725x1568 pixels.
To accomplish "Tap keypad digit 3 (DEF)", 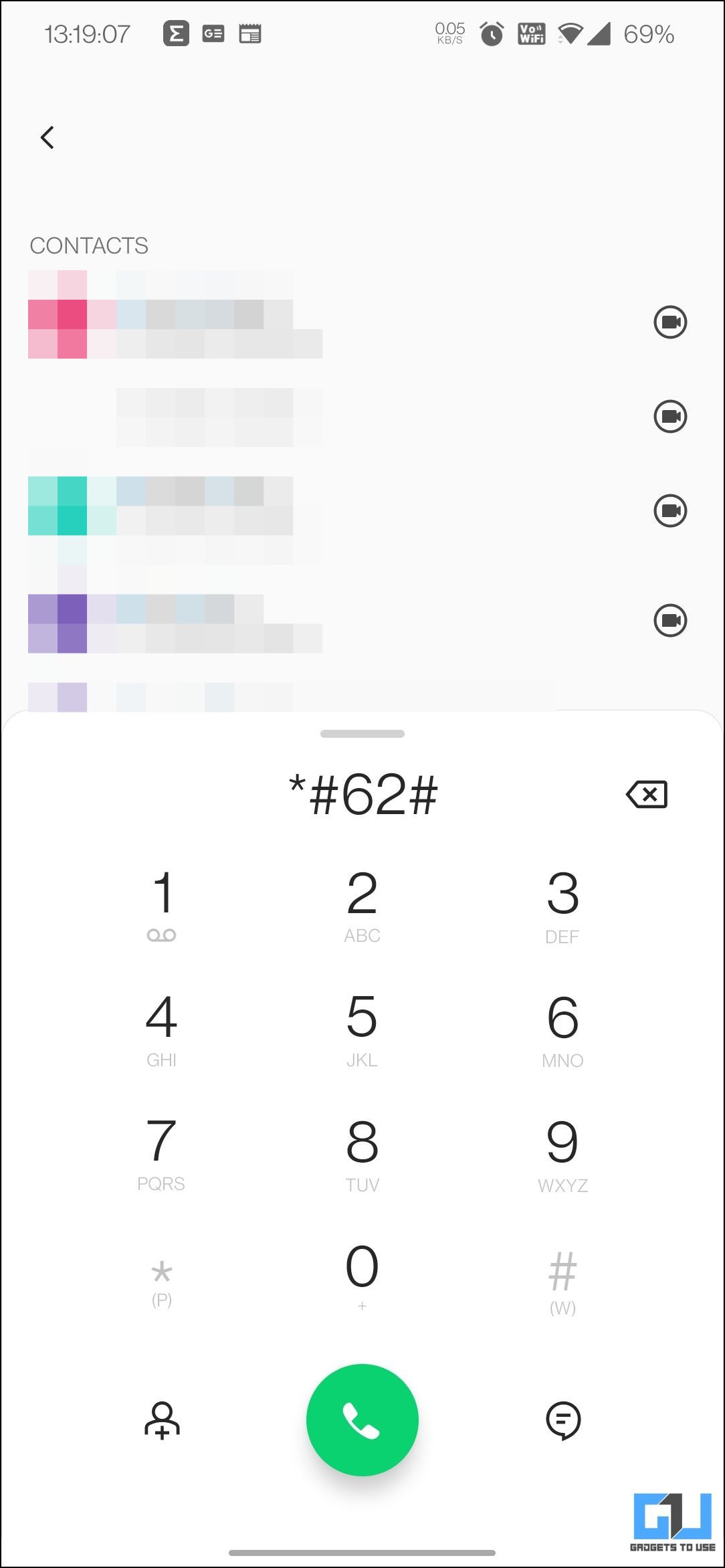I will [562, 905].
